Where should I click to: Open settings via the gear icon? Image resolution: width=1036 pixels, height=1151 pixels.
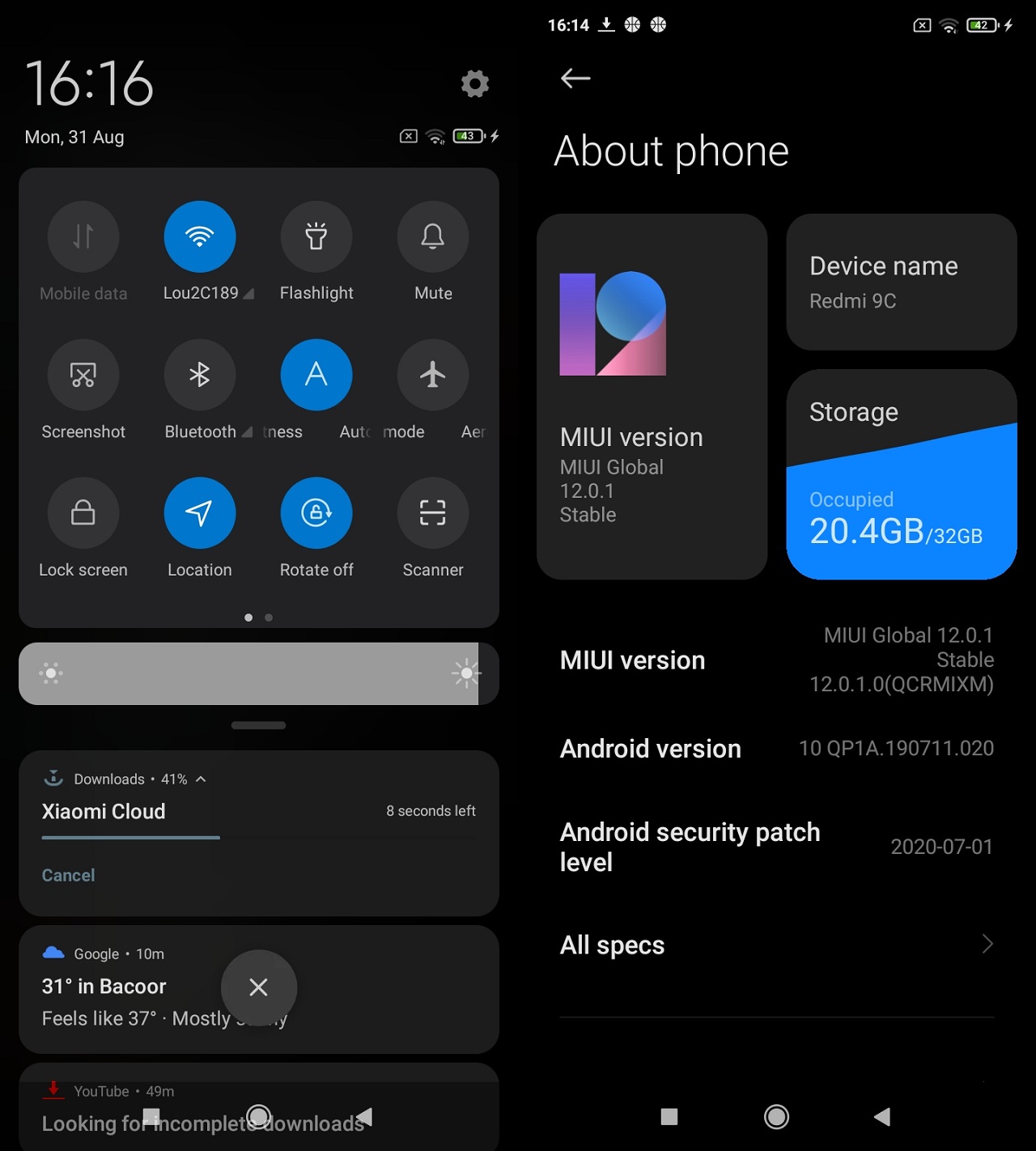tap(475, 83)
